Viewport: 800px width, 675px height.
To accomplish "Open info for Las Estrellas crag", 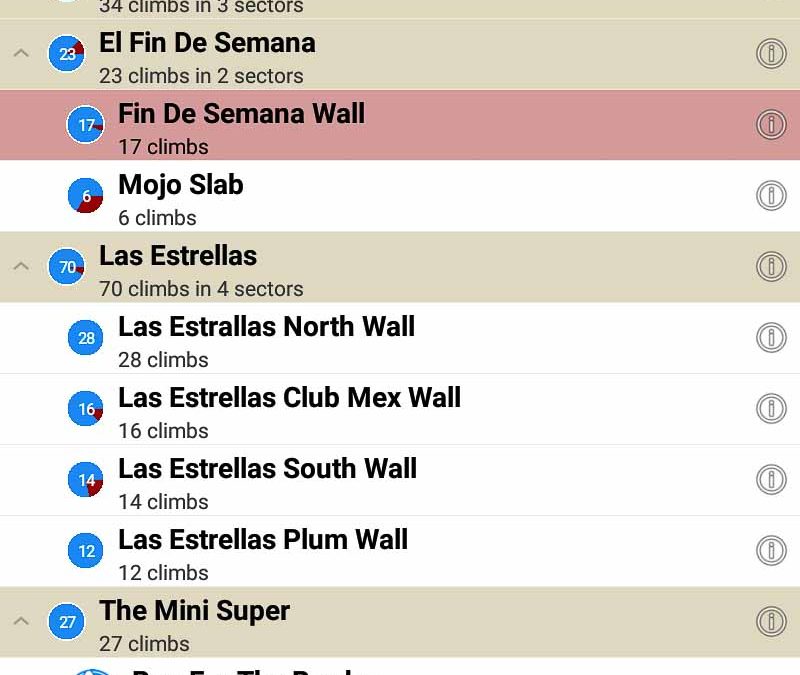I will [770, 267].
